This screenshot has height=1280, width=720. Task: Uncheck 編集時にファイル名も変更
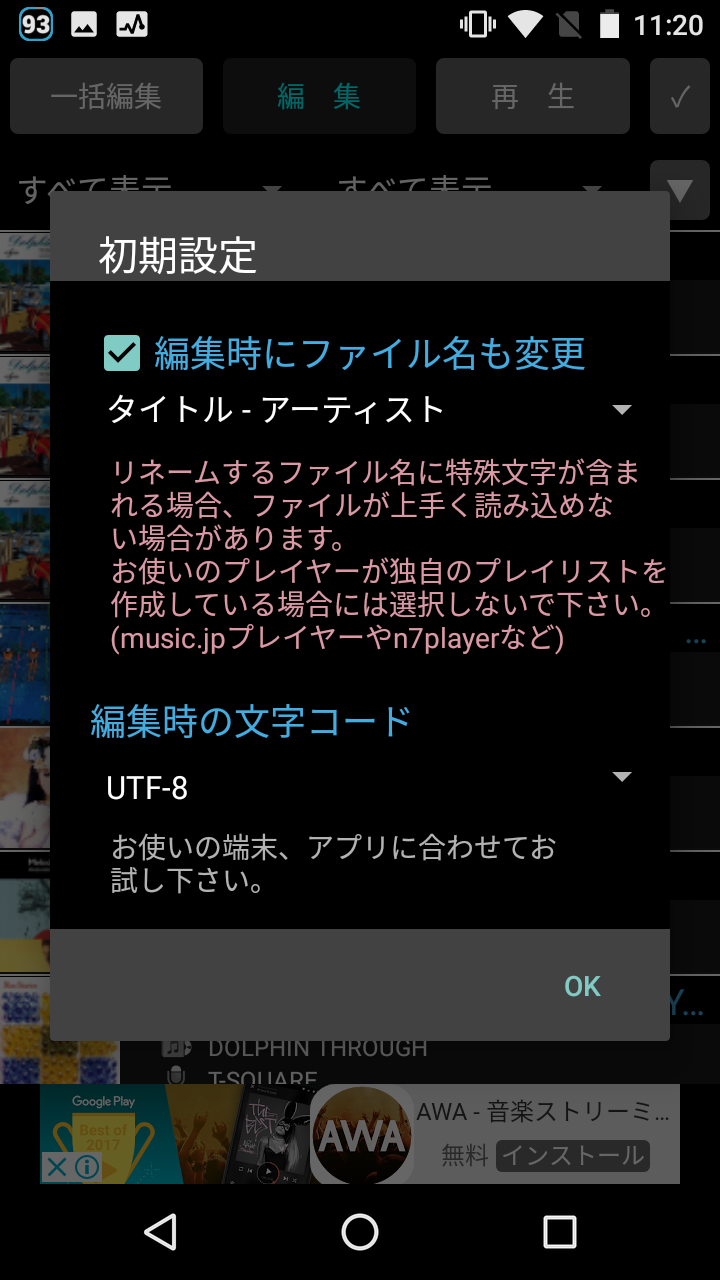(x=124, y=351)
